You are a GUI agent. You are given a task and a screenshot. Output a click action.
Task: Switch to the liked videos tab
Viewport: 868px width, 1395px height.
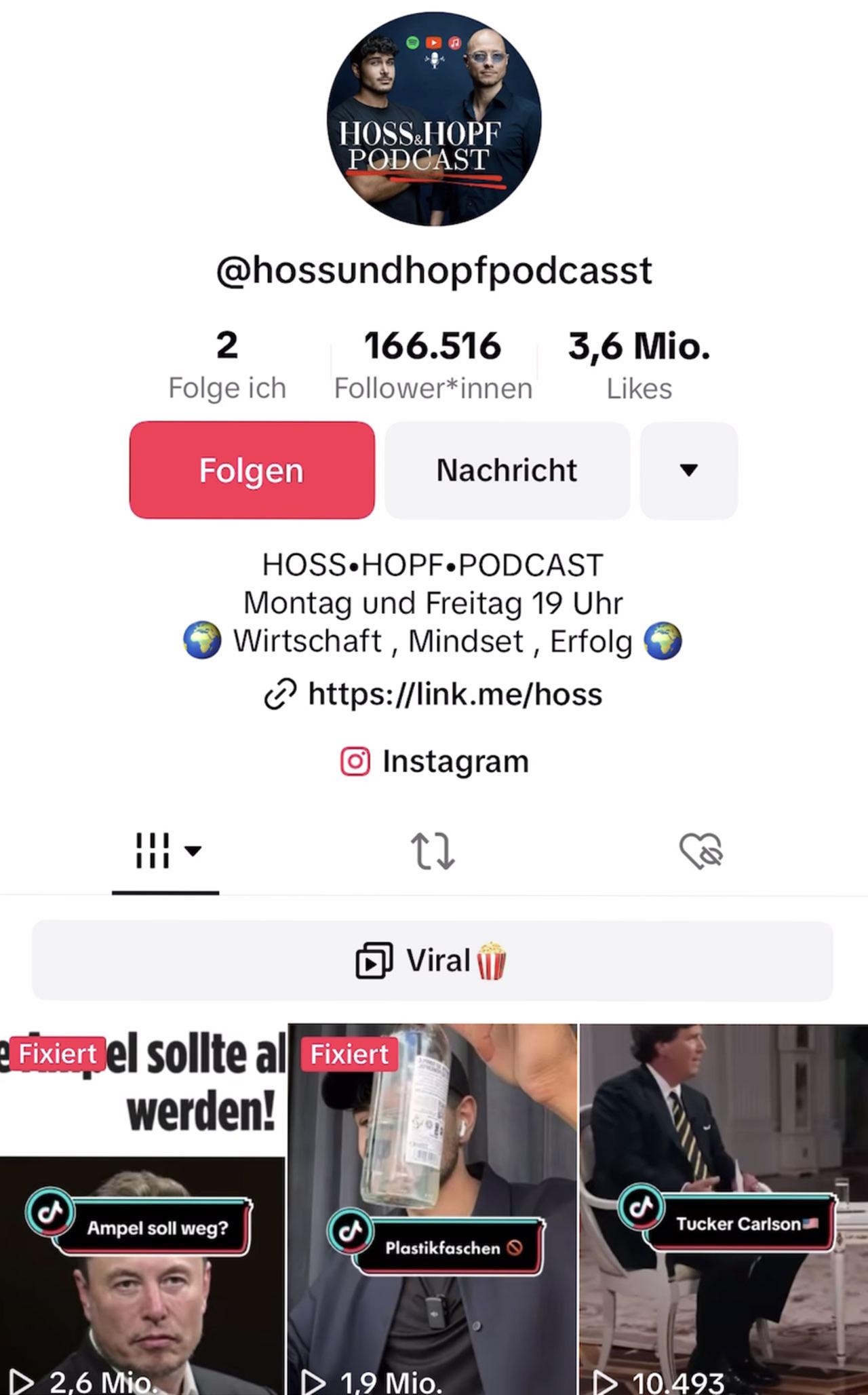701,851
